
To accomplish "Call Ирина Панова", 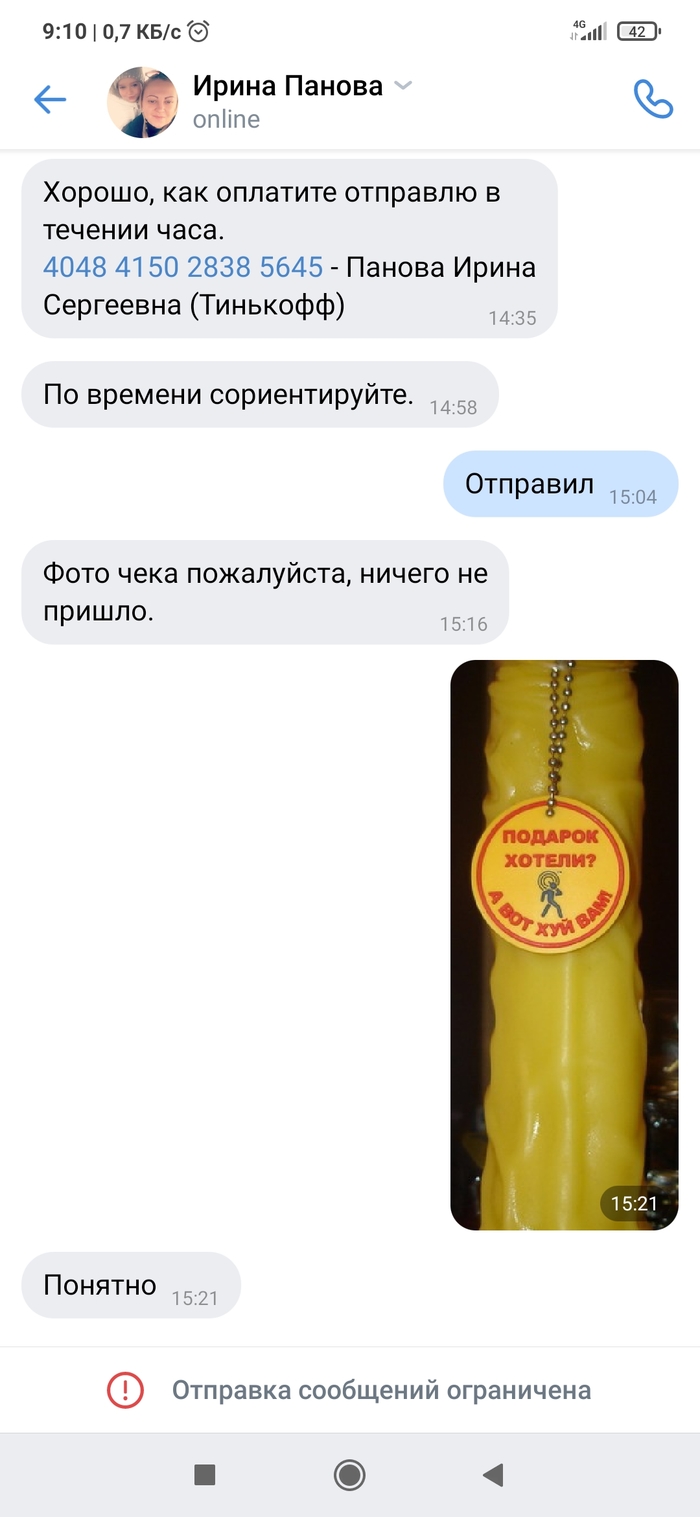I will (653, 99).
